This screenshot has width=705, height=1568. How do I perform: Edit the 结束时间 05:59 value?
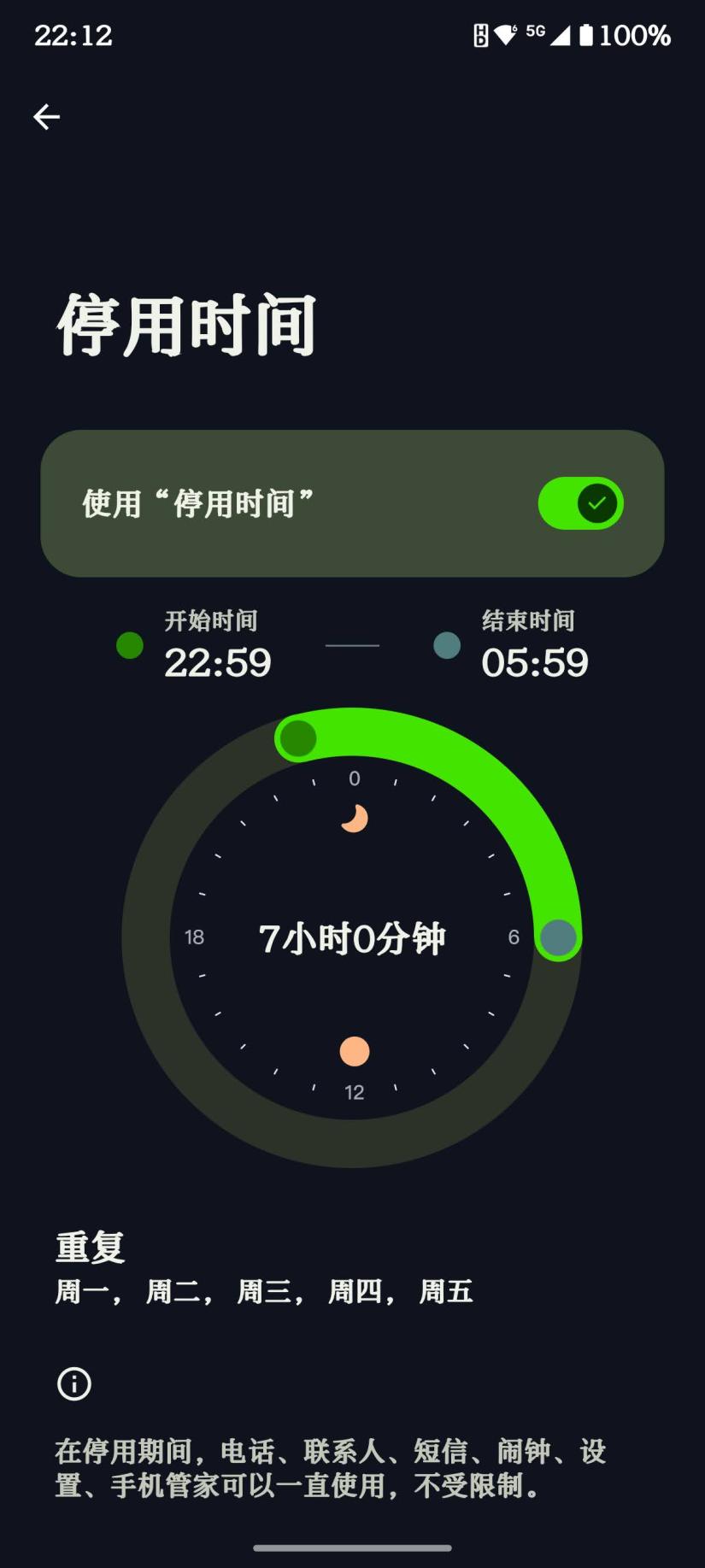(534, 662)
